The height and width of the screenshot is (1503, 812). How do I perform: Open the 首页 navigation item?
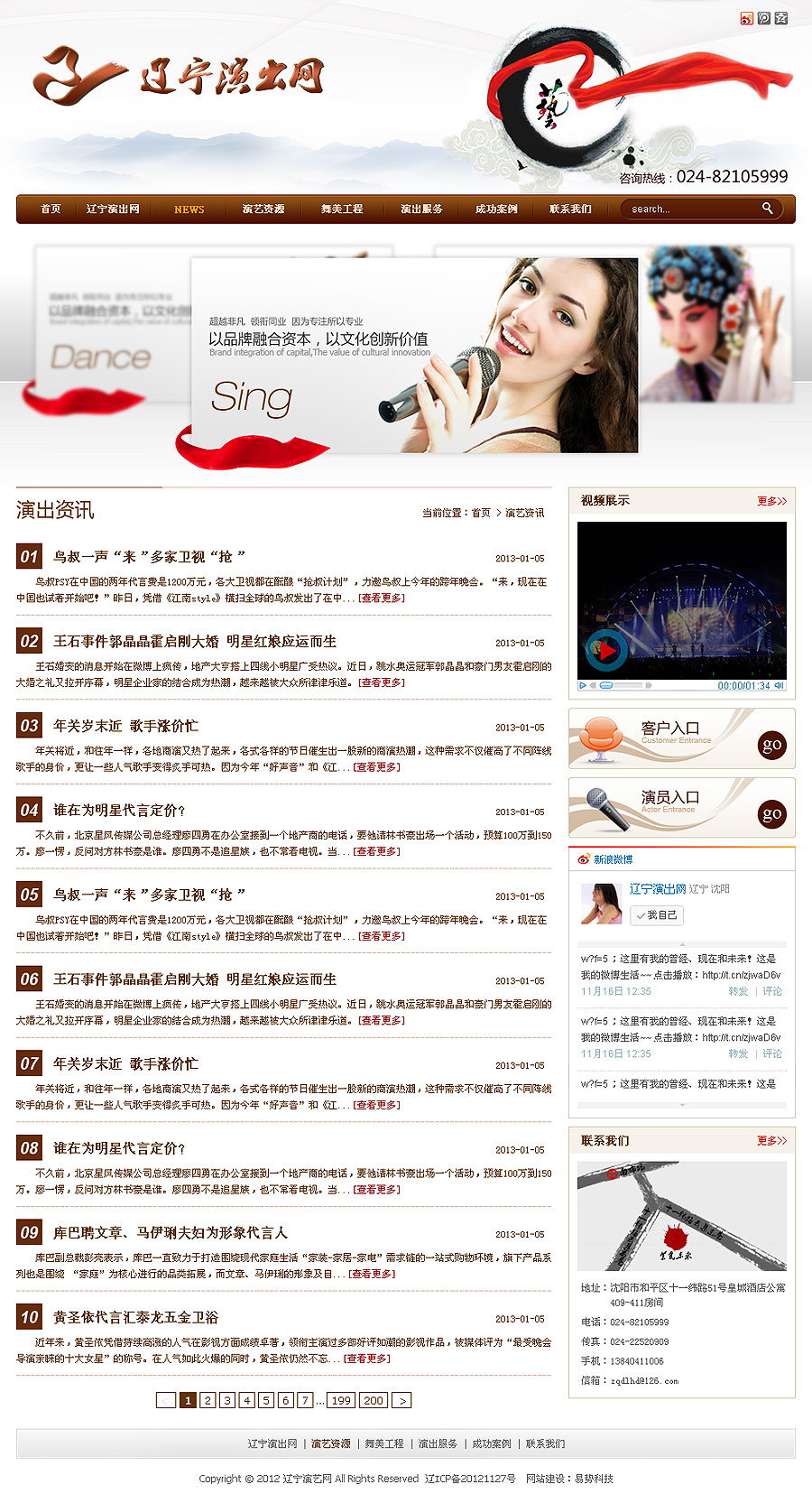51,209
